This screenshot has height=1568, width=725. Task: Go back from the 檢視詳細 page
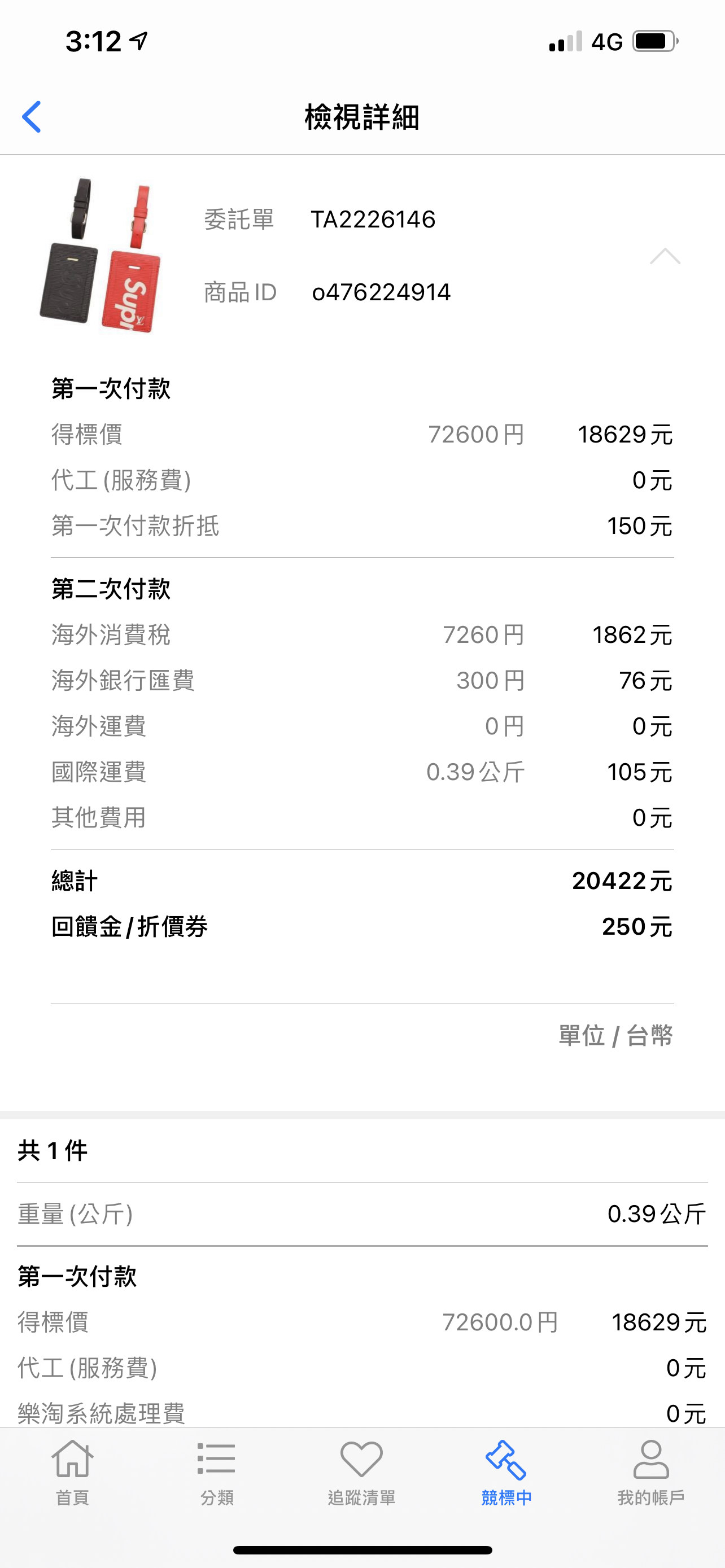(32, 117)
